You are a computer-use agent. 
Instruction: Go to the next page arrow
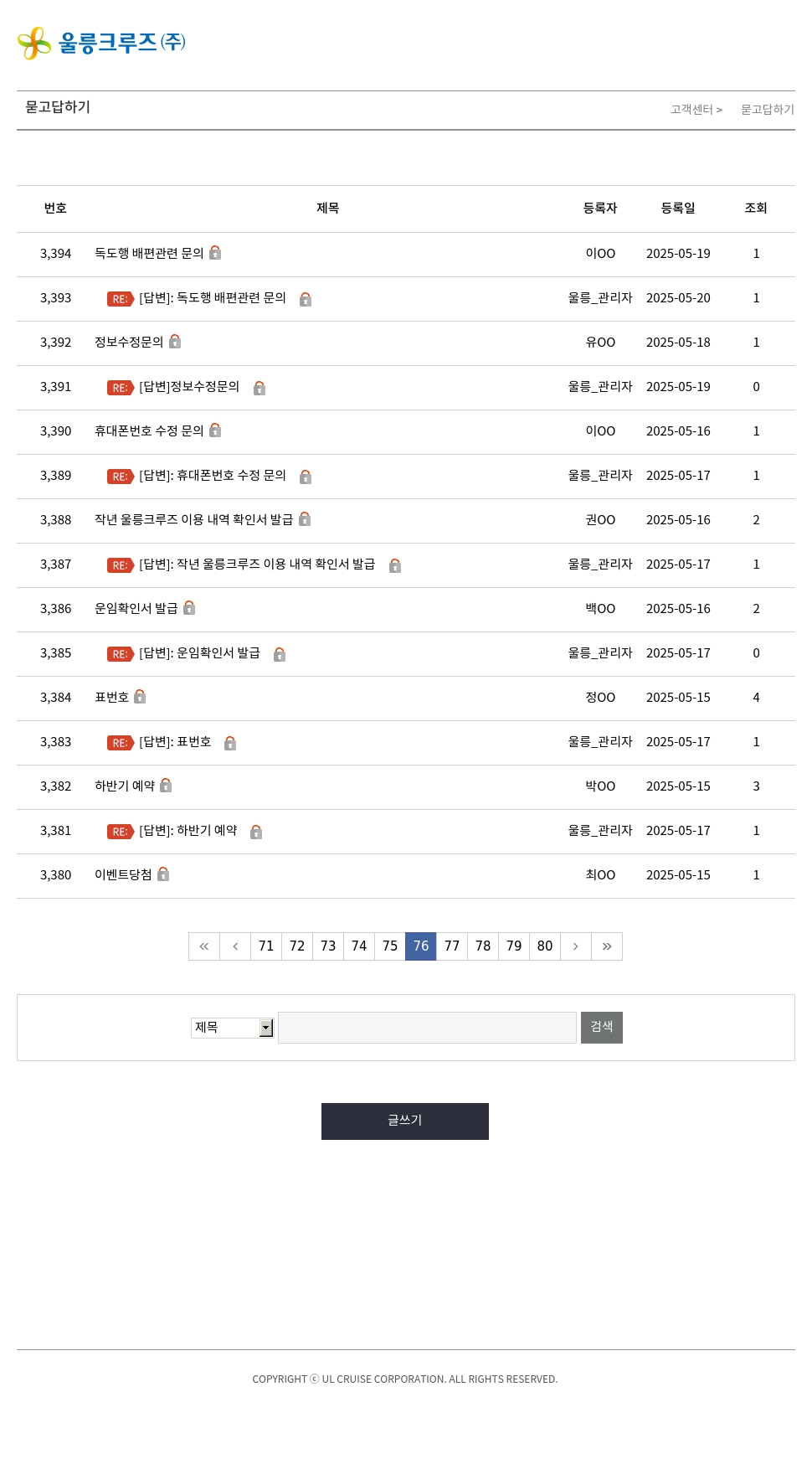coord(576,946)
